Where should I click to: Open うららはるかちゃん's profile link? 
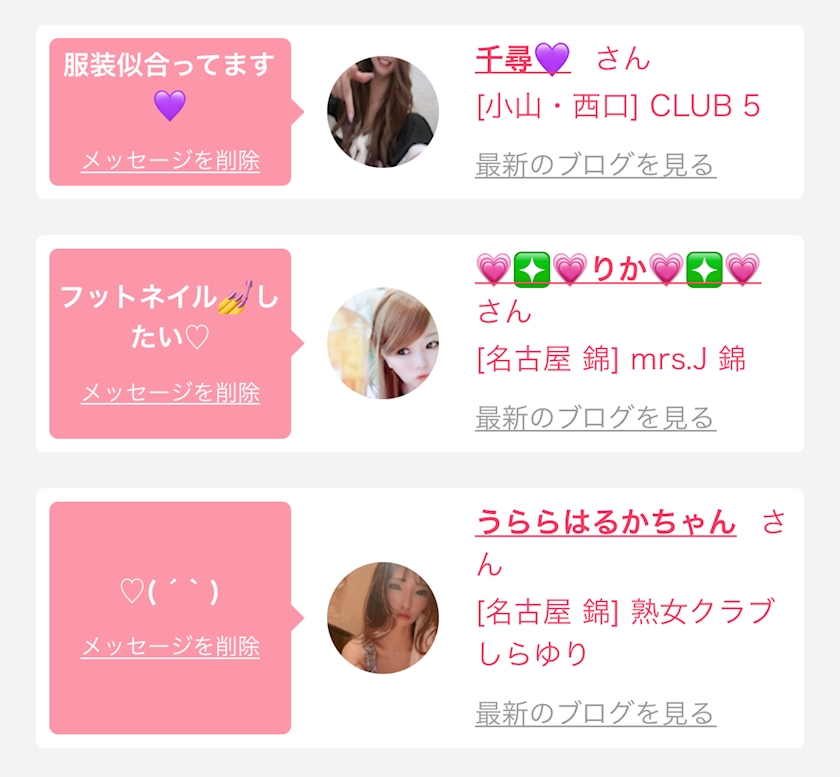pos(605,522)
